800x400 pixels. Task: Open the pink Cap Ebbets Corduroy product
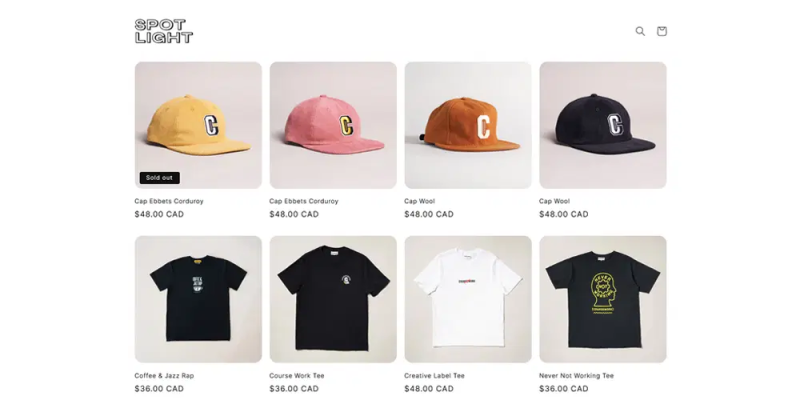[333, 125]
